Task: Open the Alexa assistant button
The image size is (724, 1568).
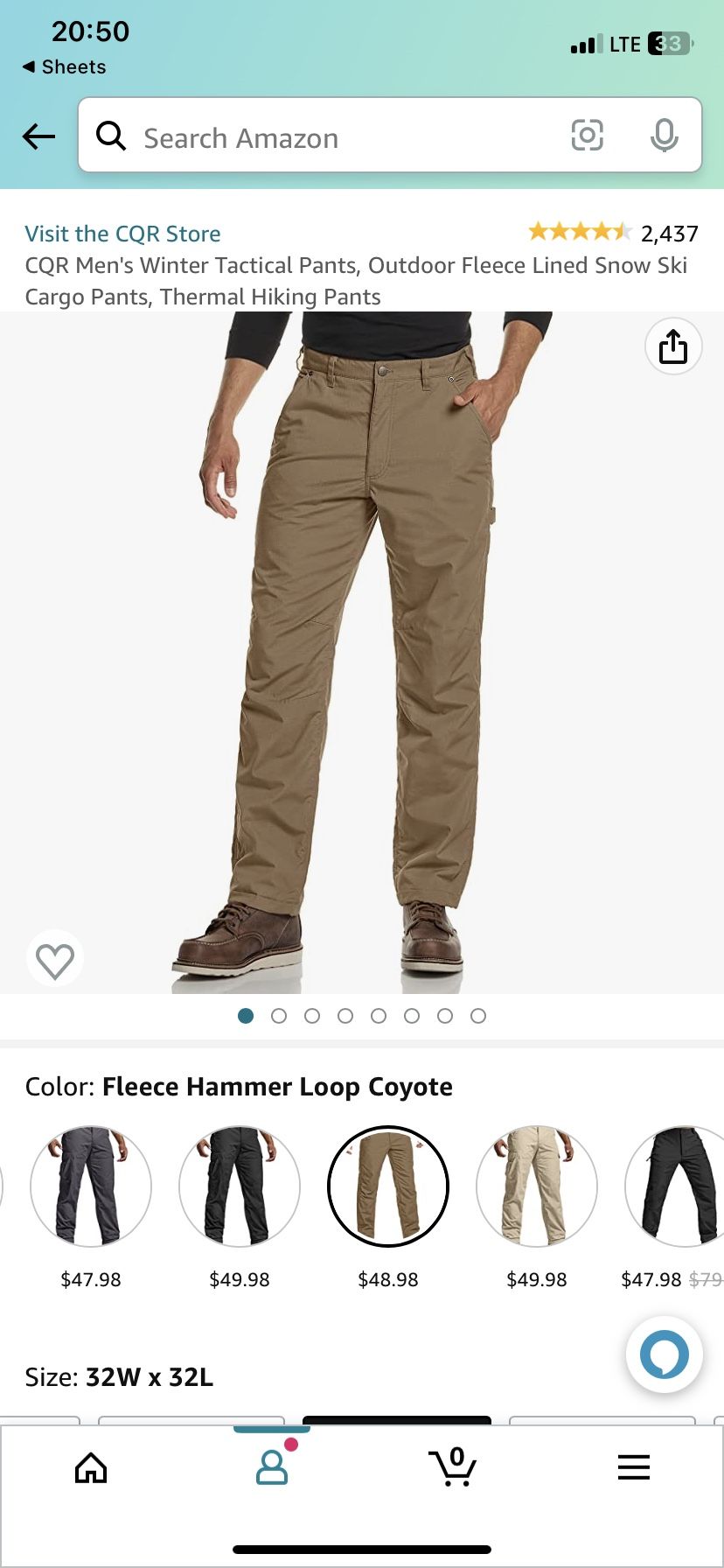Action: (x=664, y=1354)
